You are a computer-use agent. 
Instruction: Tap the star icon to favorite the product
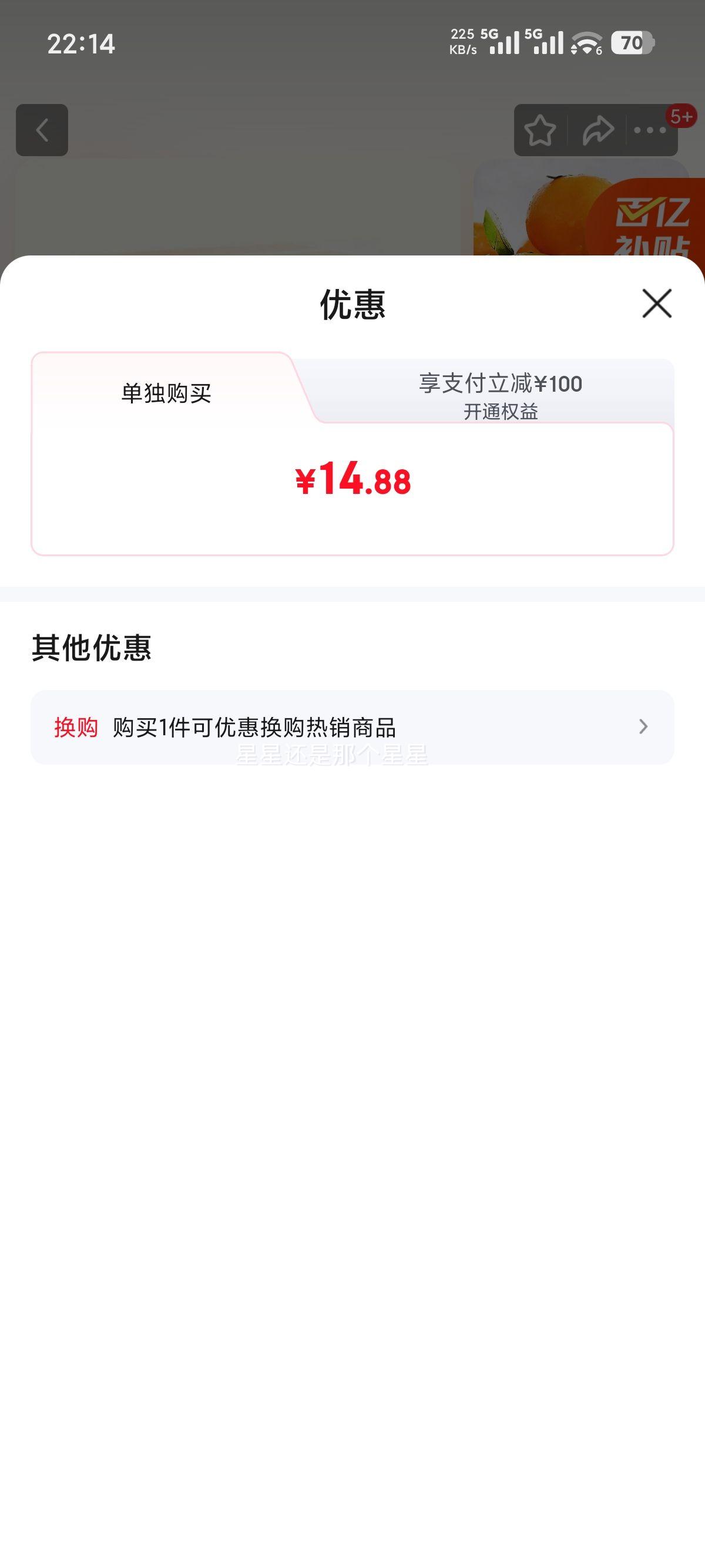pyautogui.click(x=539, y=130)
